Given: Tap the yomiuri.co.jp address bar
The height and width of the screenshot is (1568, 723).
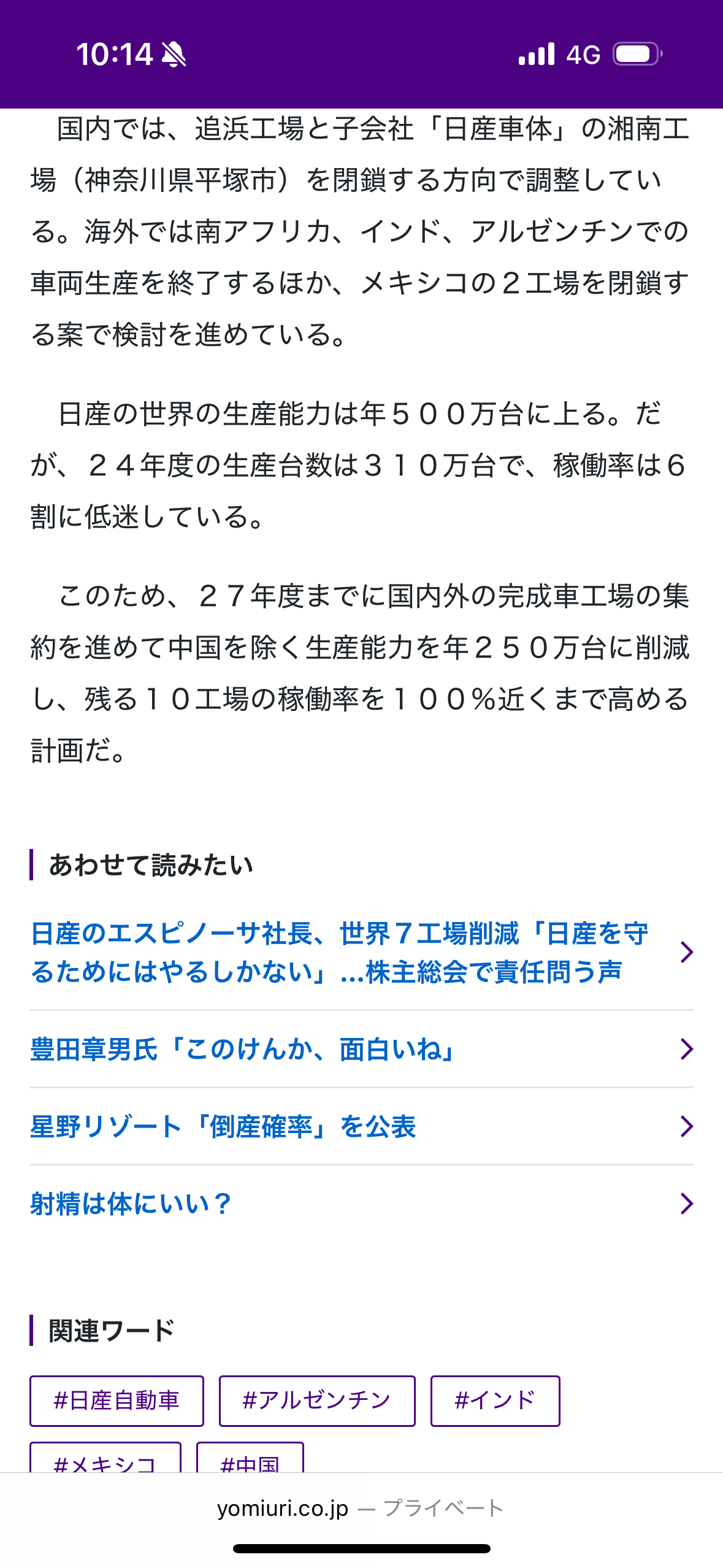Looking at the screenshot, I should point(361,1507).
